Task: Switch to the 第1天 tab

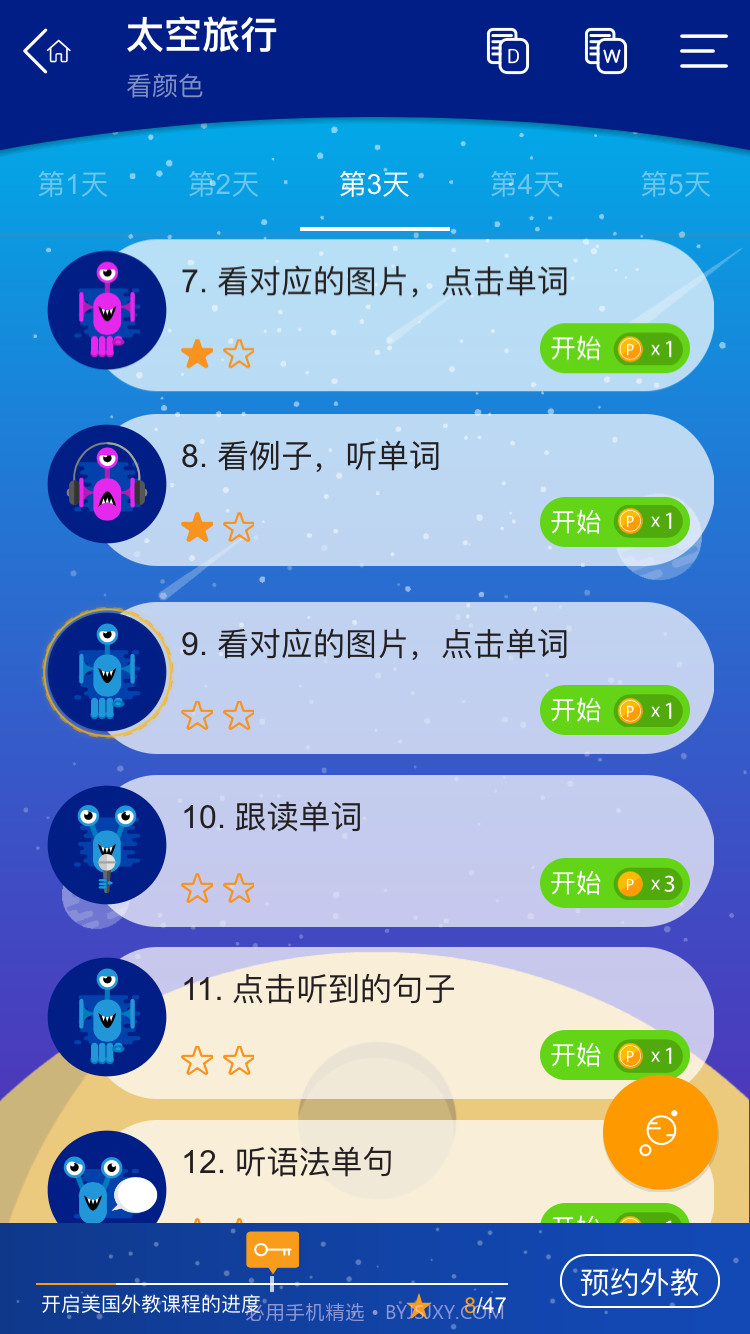Action: [x=71, y=185]
